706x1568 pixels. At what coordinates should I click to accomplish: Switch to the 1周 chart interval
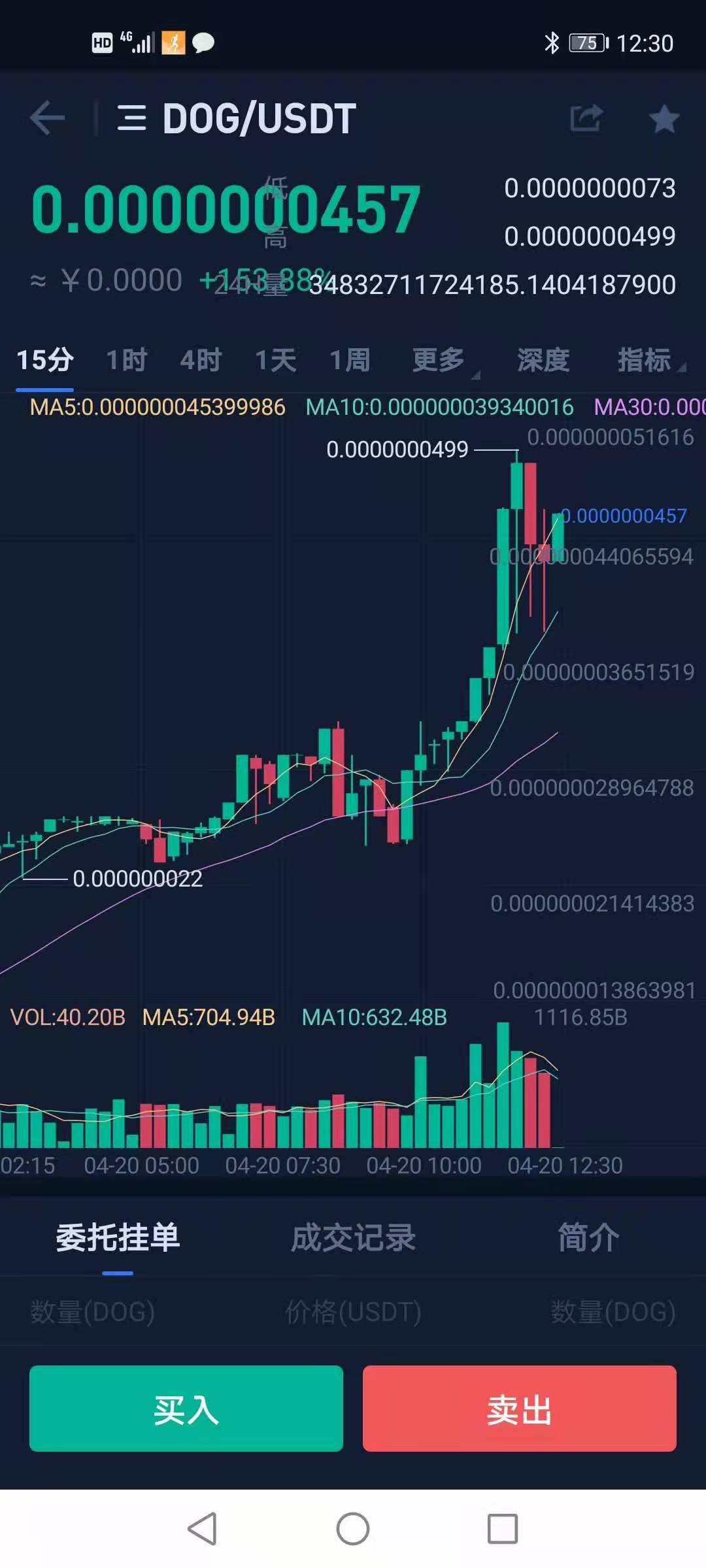point(350,360)
